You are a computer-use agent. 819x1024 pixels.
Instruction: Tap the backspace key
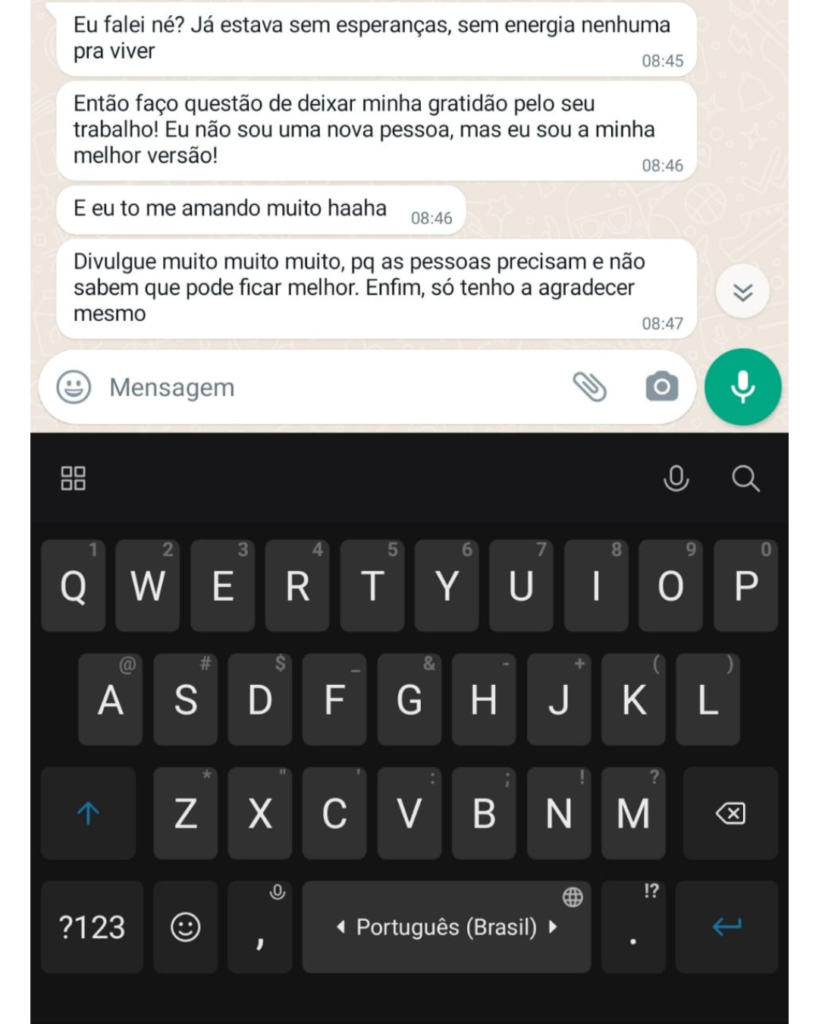click(x=730, y=814)
